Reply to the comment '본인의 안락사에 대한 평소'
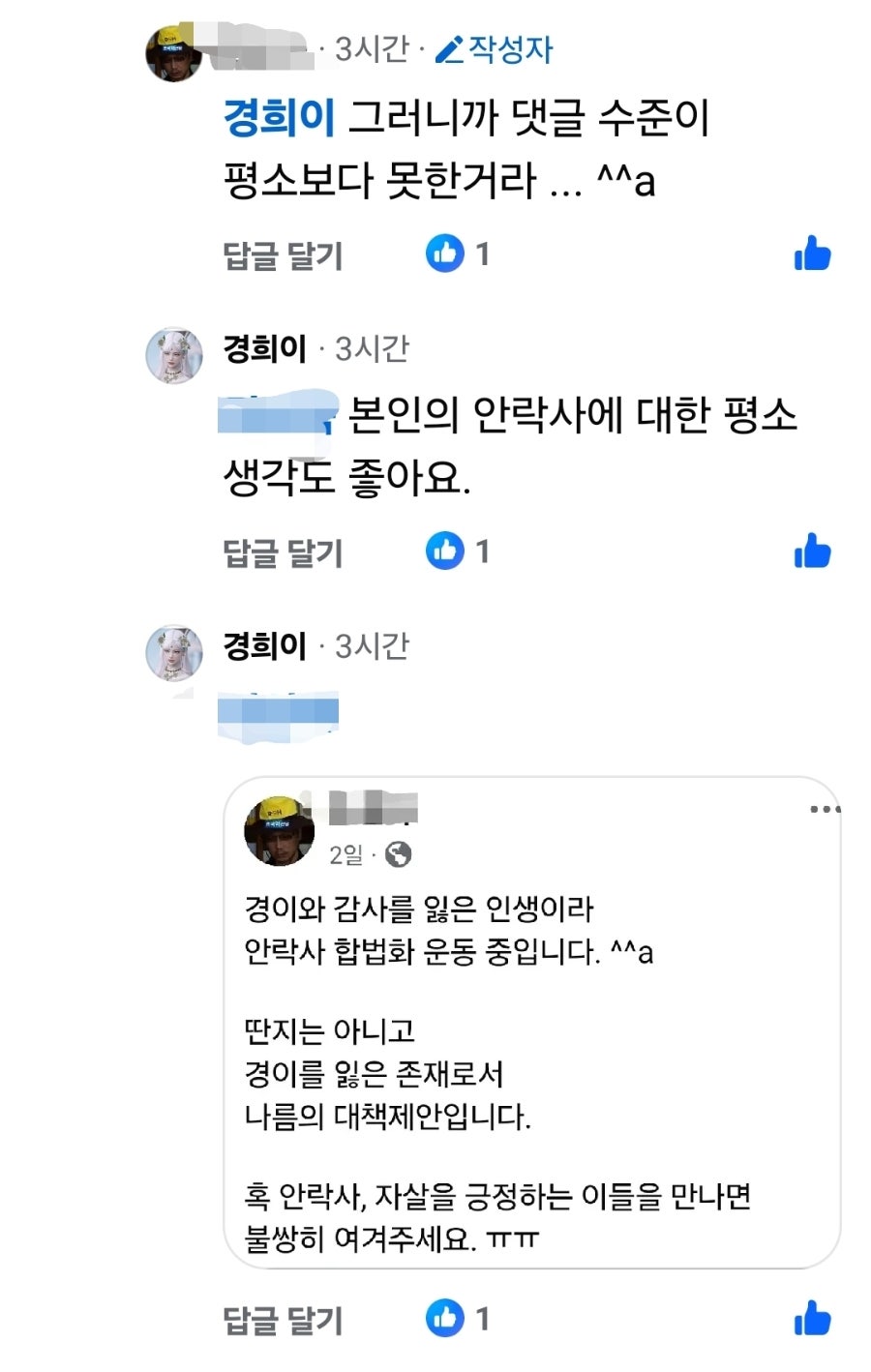 pos(283,552)
